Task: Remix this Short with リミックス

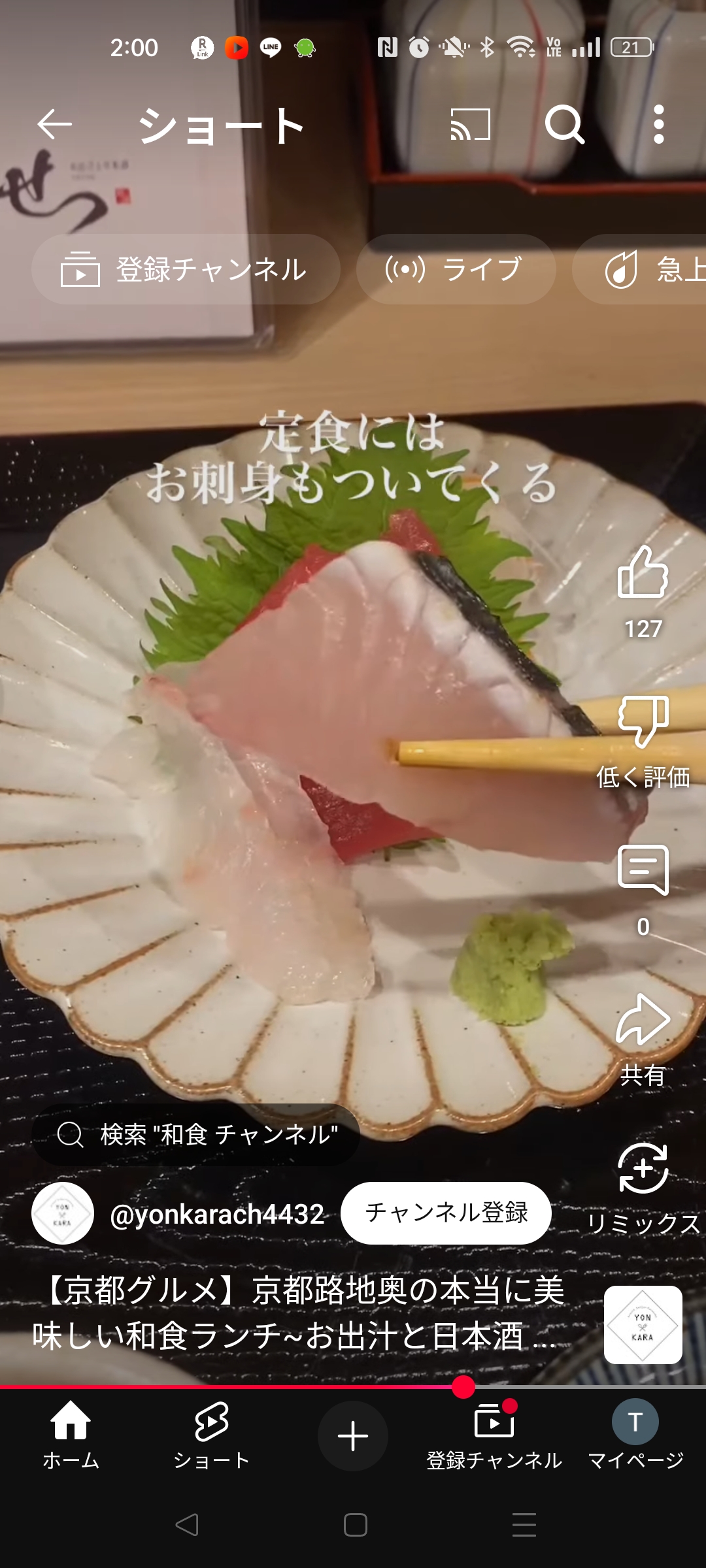Action: 643,1169
